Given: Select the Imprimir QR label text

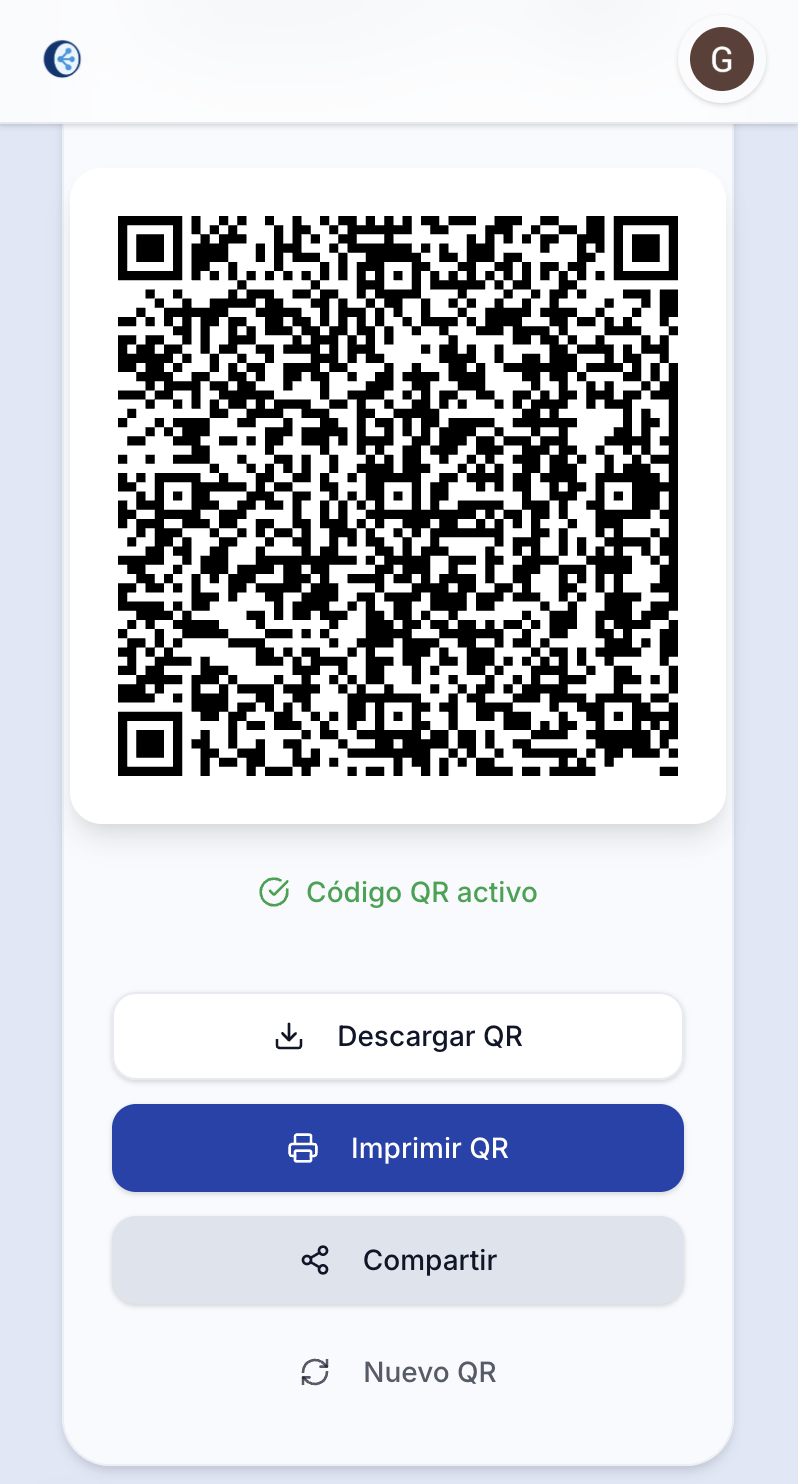Looking at the screenshot, I should pyautogui.click(x=430, y=1148).
